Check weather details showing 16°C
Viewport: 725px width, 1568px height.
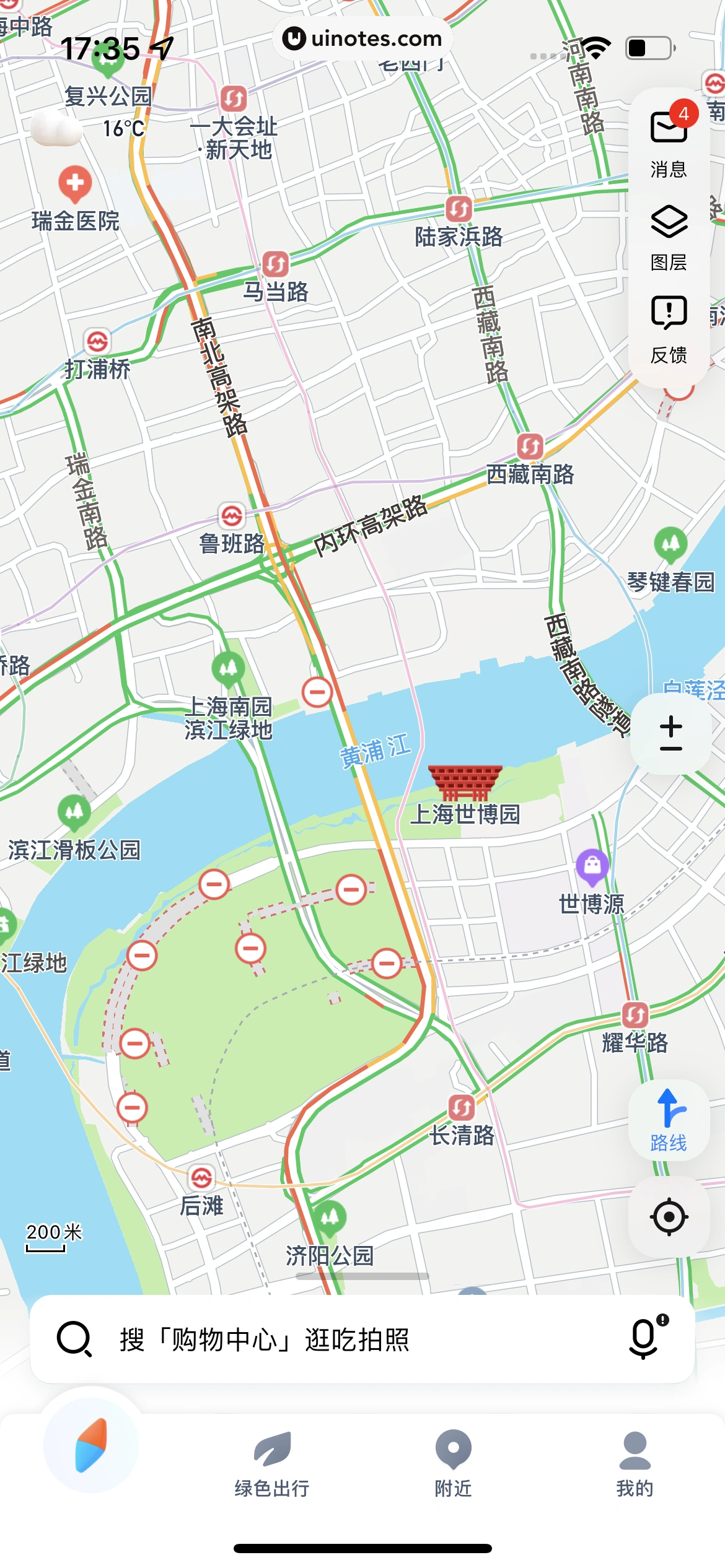pyautogui.click(x=87, y=129)
